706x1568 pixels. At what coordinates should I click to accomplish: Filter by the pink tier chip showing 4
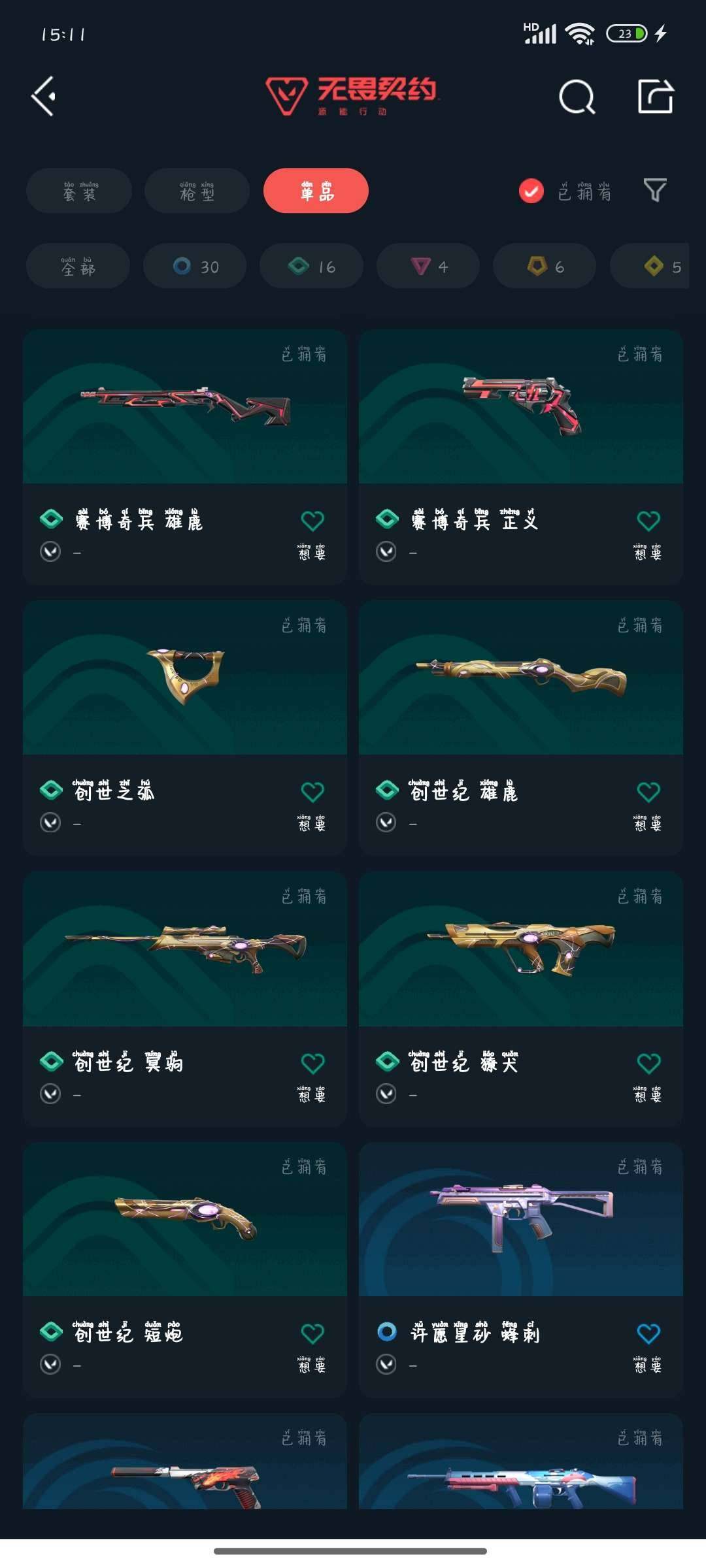[x=428, y=266]
